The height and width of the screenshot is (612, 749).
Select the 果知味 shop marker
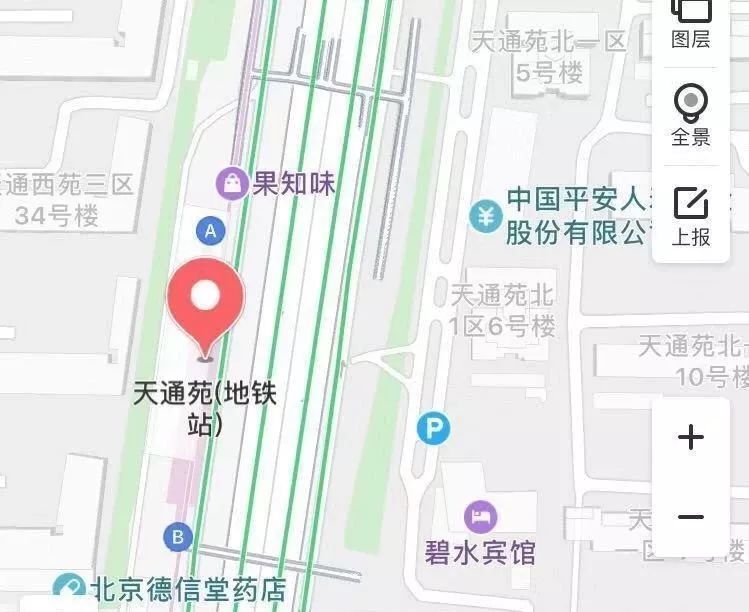pos(232,183)
